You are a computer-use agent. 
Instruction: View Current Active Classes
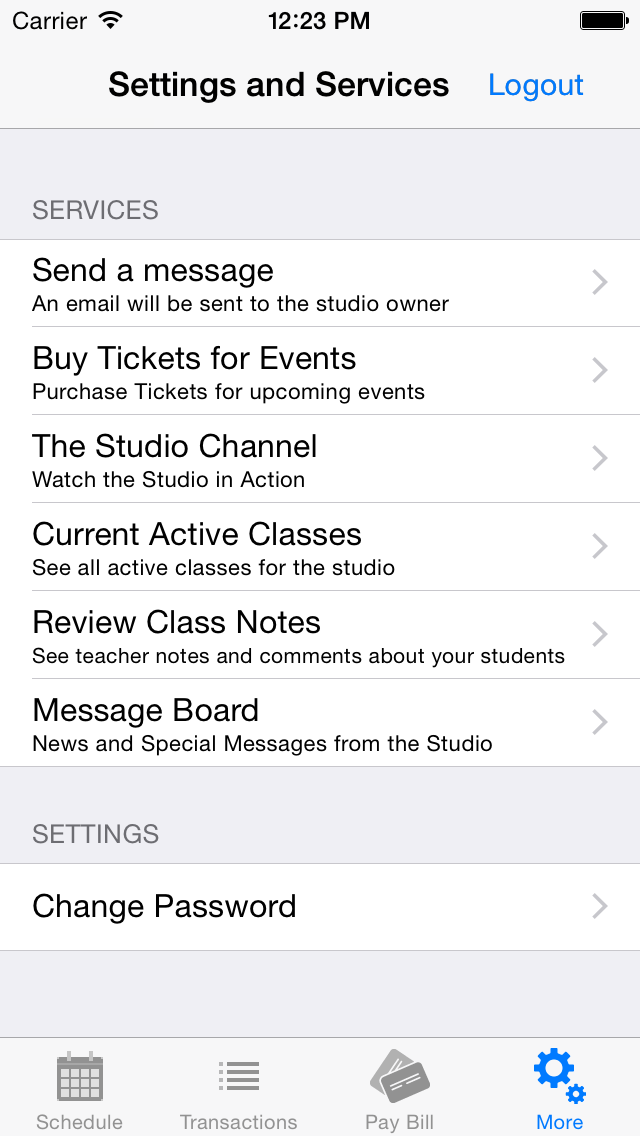click(x=320, y=546)
